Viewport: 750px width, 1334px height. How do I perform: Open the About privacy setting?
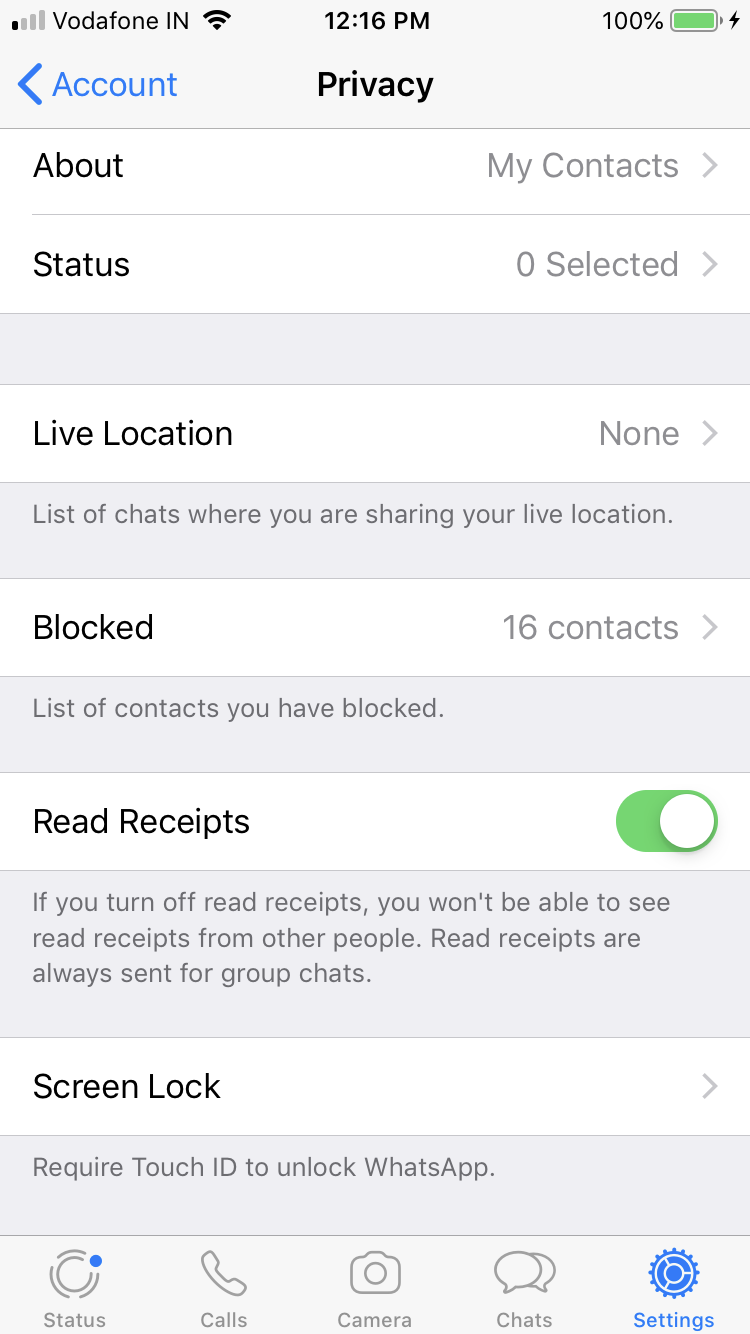coord(375,166)
